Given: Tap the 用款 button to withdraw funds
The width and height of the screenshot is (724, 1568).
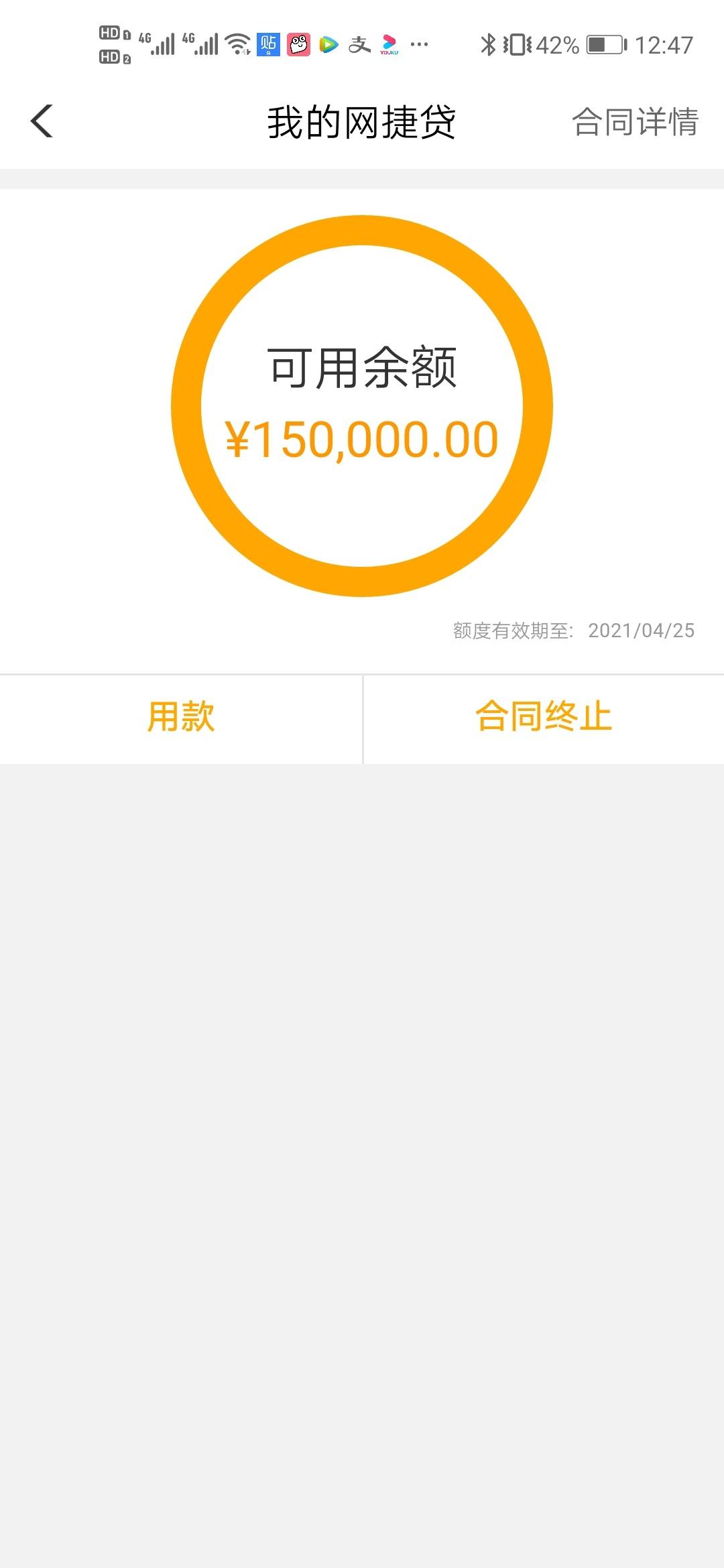Looking at the screenshot, I should [181, 717].
